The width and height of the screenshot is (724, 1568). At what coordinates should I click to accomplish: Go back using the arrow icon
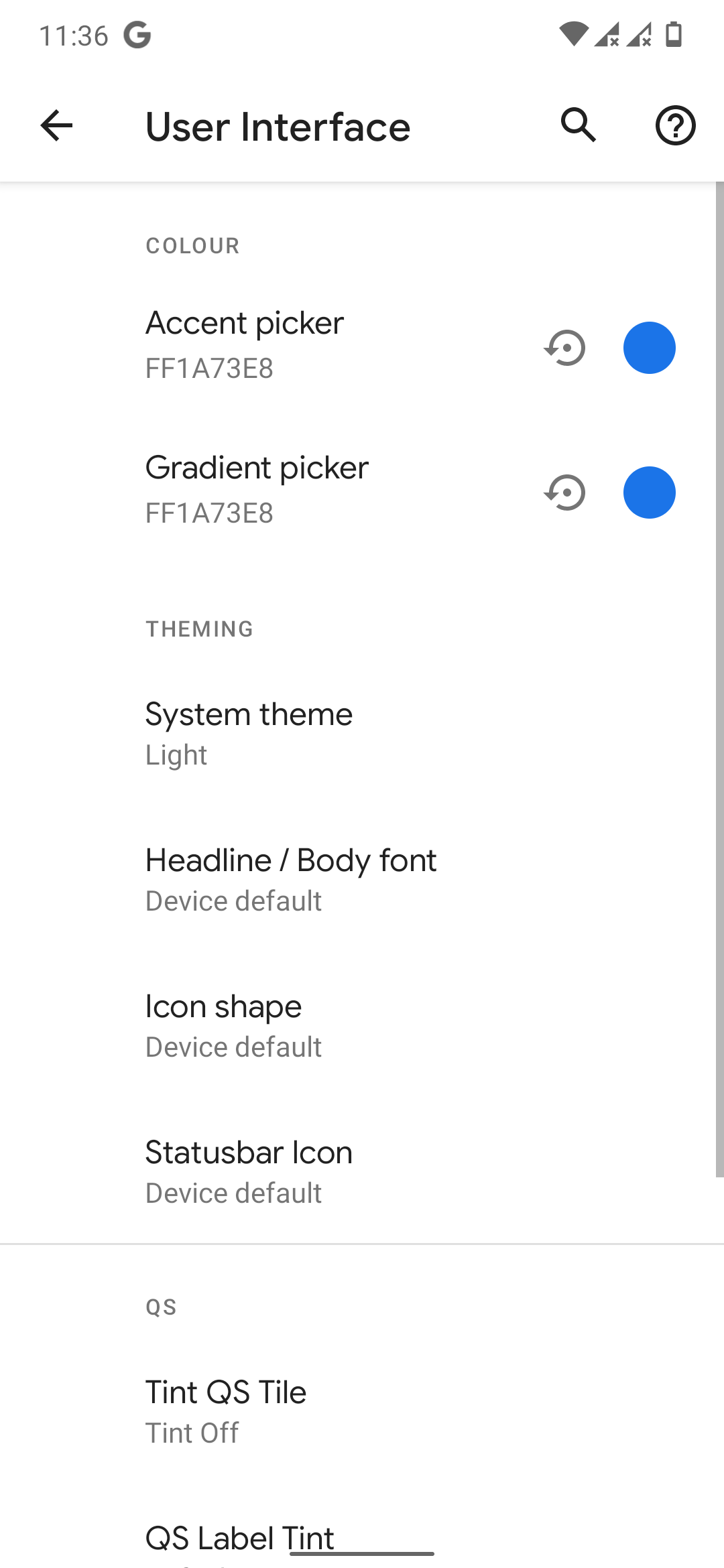[56, 125]
